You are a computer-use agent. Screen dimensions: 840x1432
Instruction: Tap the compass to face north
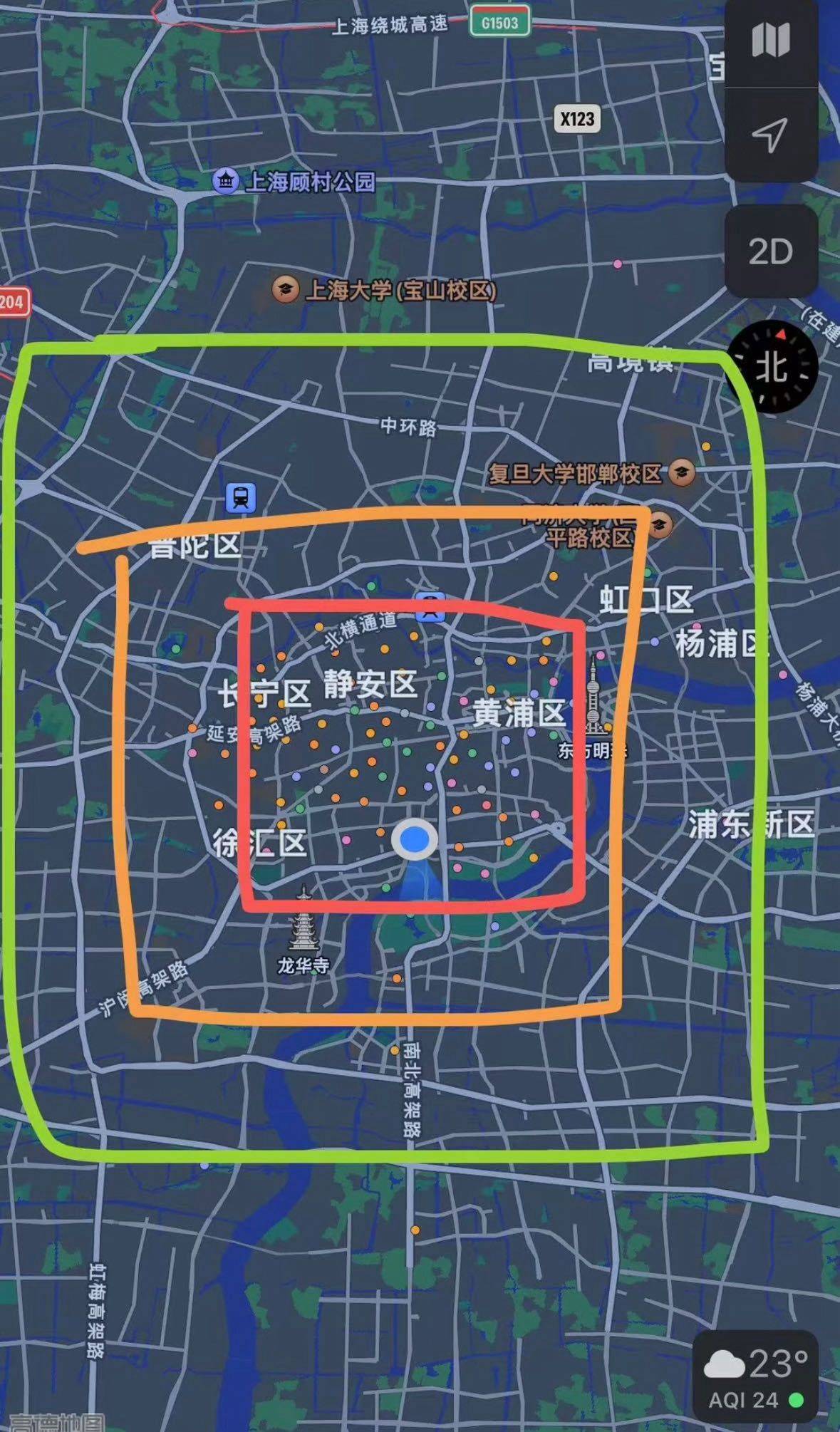coord(772,367)
